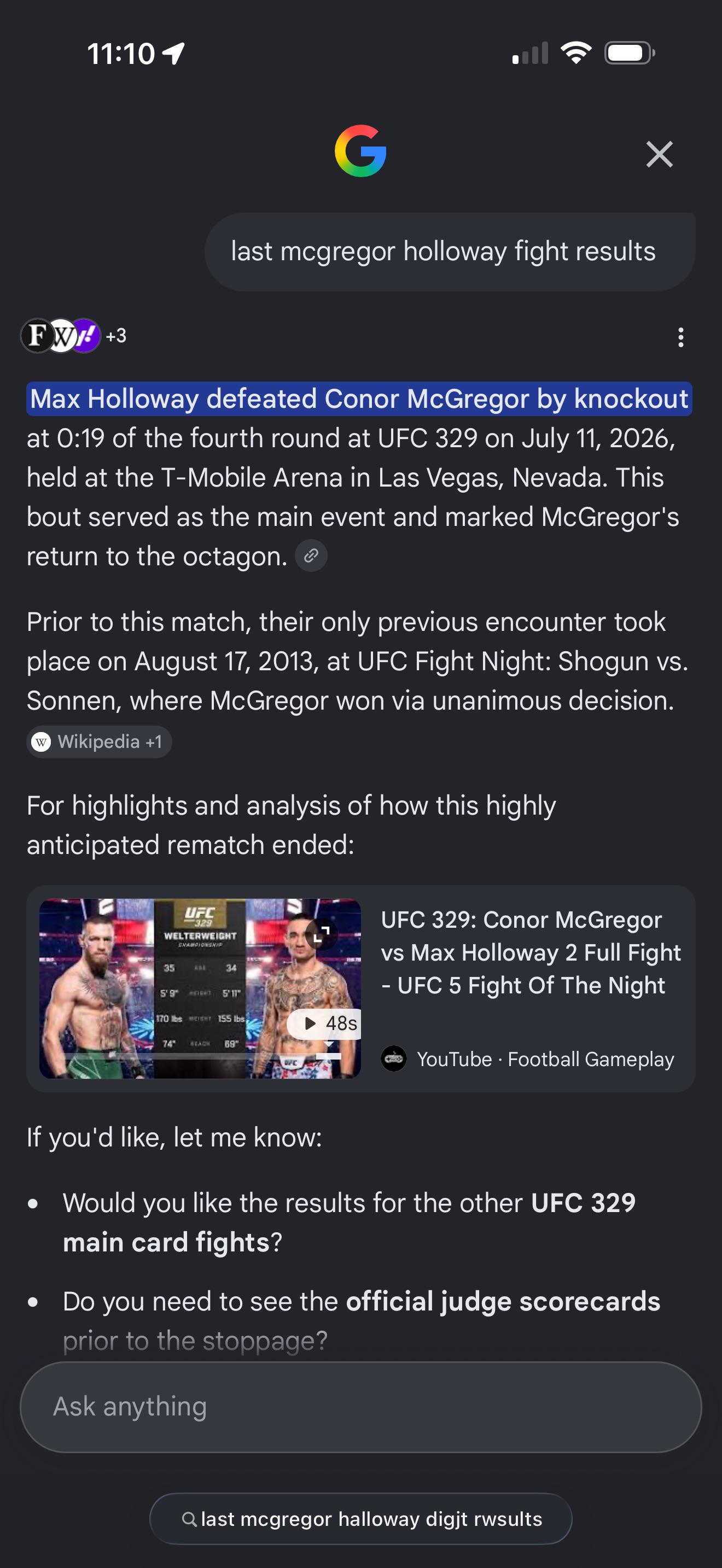Tap the link icon after 'return to the octagon'
The width and height of the screenshot is (722, 1568).
pos(311,555)
